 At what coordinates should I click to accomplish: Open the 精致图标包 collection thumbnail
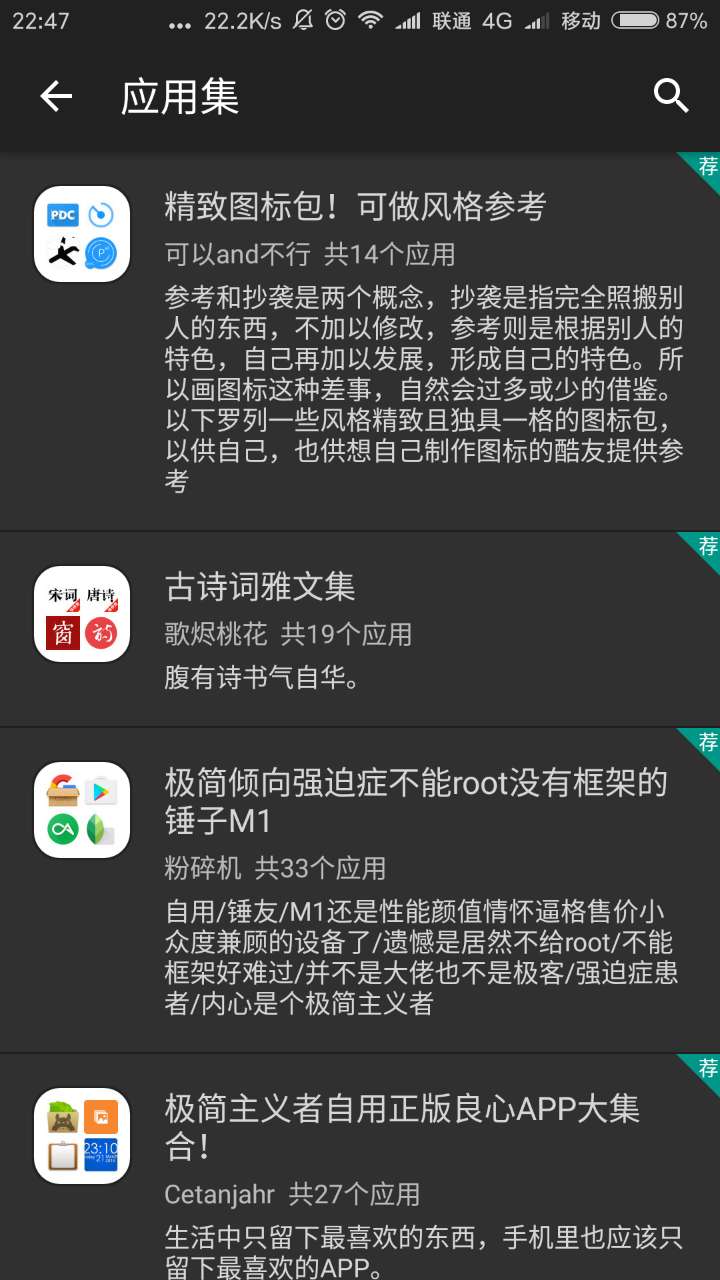click(81, 232)
